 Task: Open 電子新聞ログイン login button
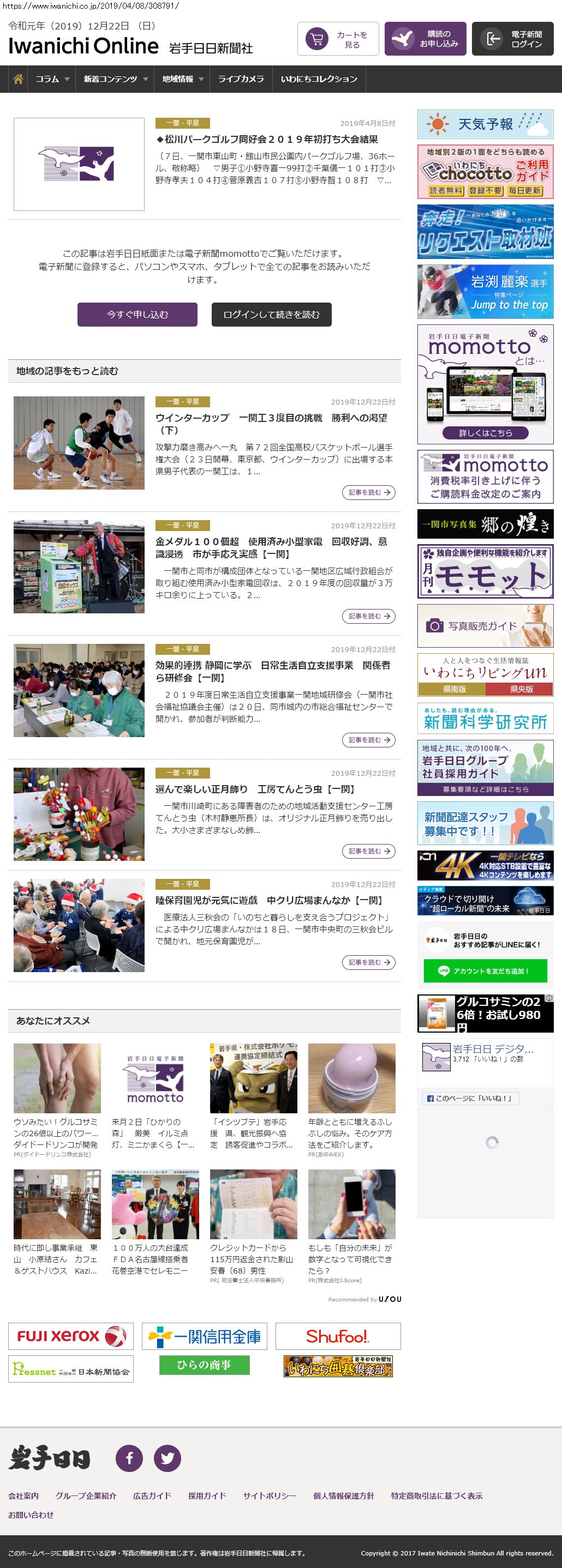512,39
